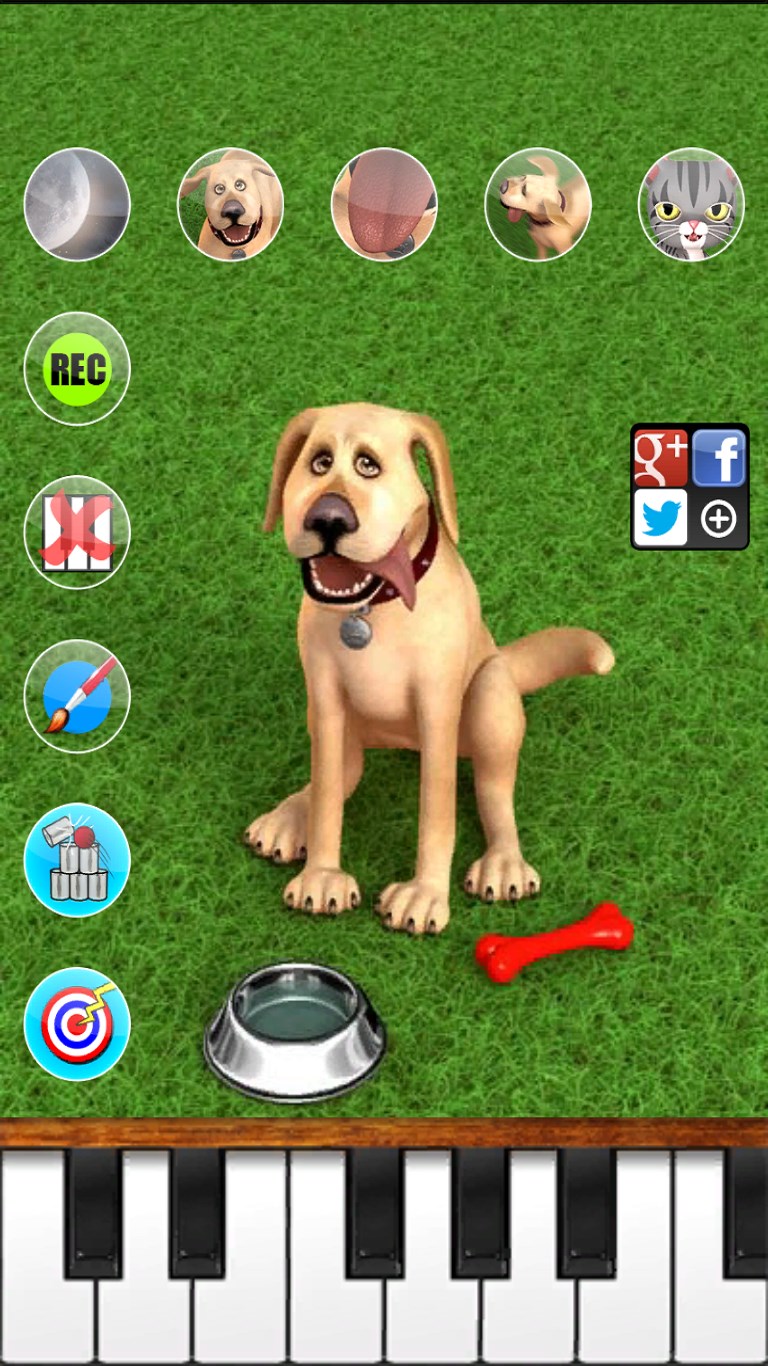Share on Twitter
This screenshot has width=768, height=1366.
tap(661, 518)
